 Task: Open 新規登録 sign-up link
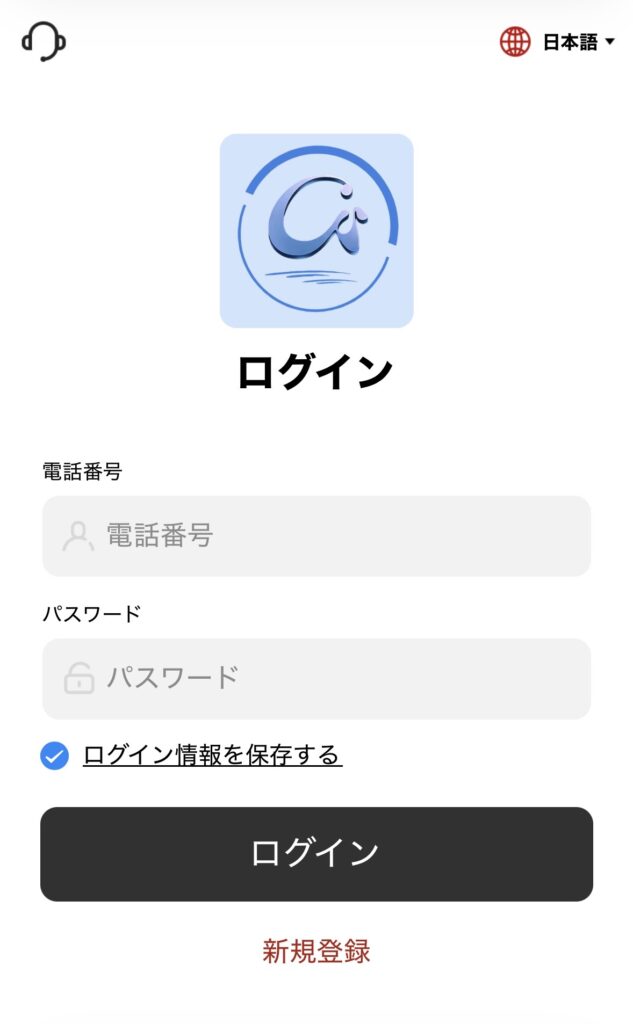(x=316, y=951)
